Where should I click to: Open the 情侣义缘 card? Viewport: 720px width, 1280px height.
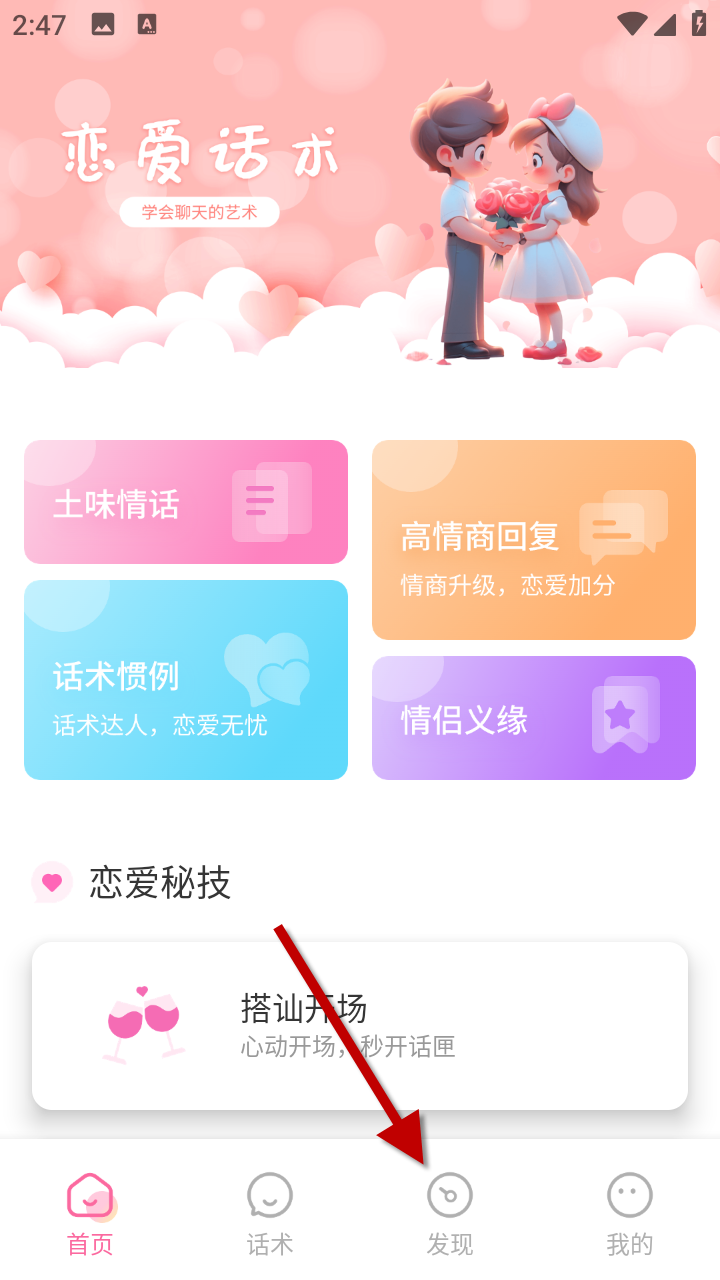[x=534, y=718]
